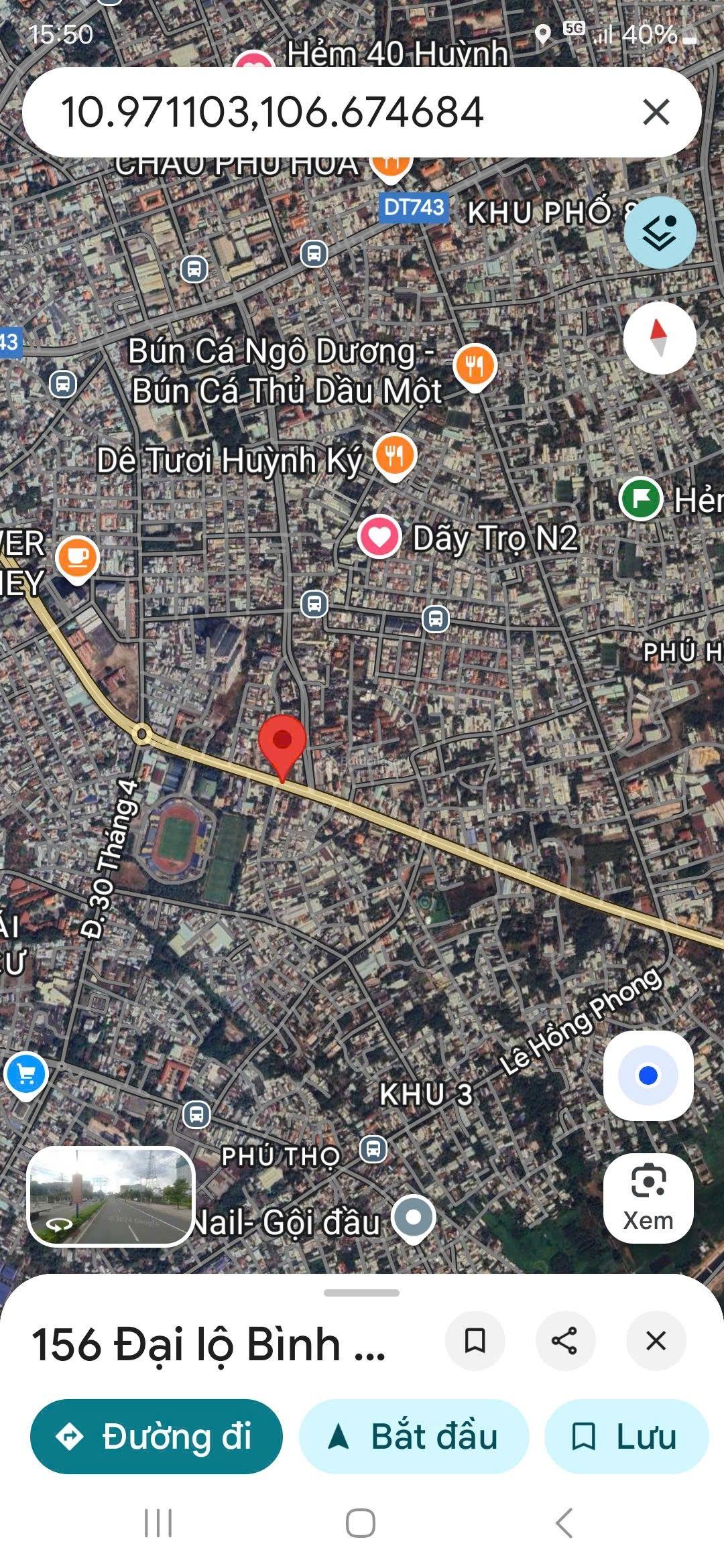Start navigation with Bắt đầu

(x=414, y=1437)
